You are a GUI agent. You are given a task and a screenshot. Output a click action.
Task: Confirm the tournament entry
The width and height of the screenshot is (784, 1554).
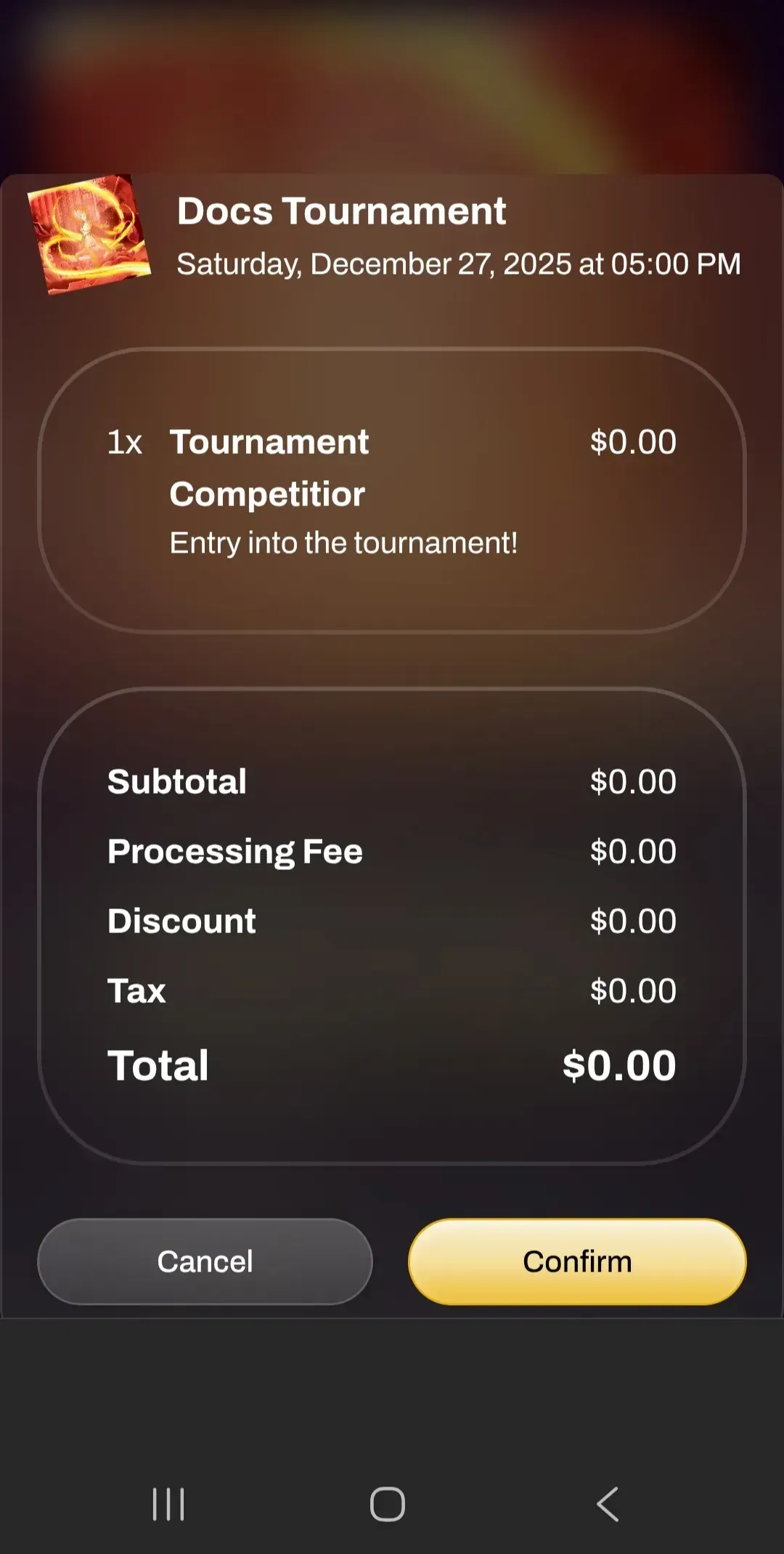(x=577, y=1261)
